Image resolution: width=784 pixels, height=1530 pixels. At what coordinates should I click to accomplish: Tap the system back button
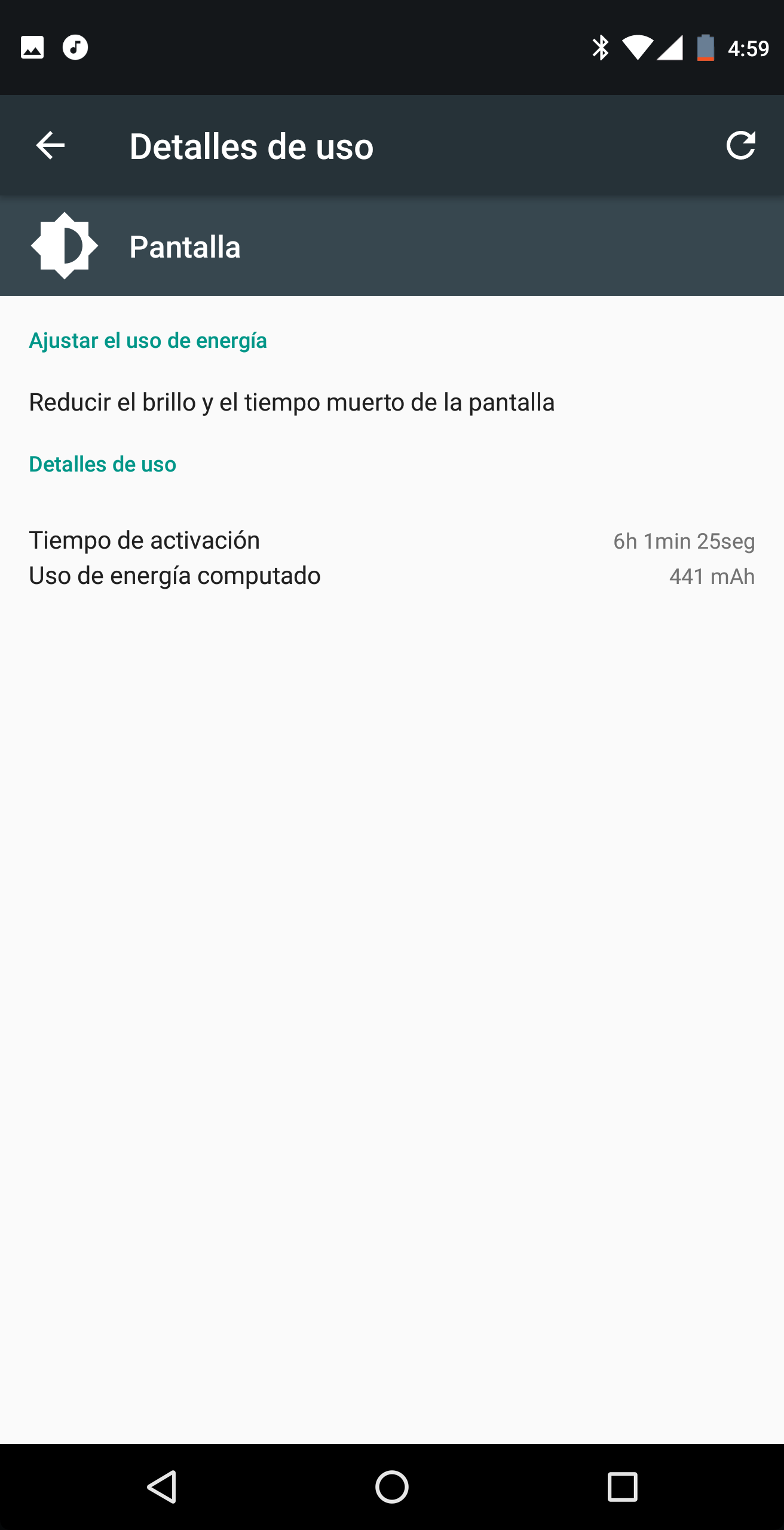pos(162,1486)
